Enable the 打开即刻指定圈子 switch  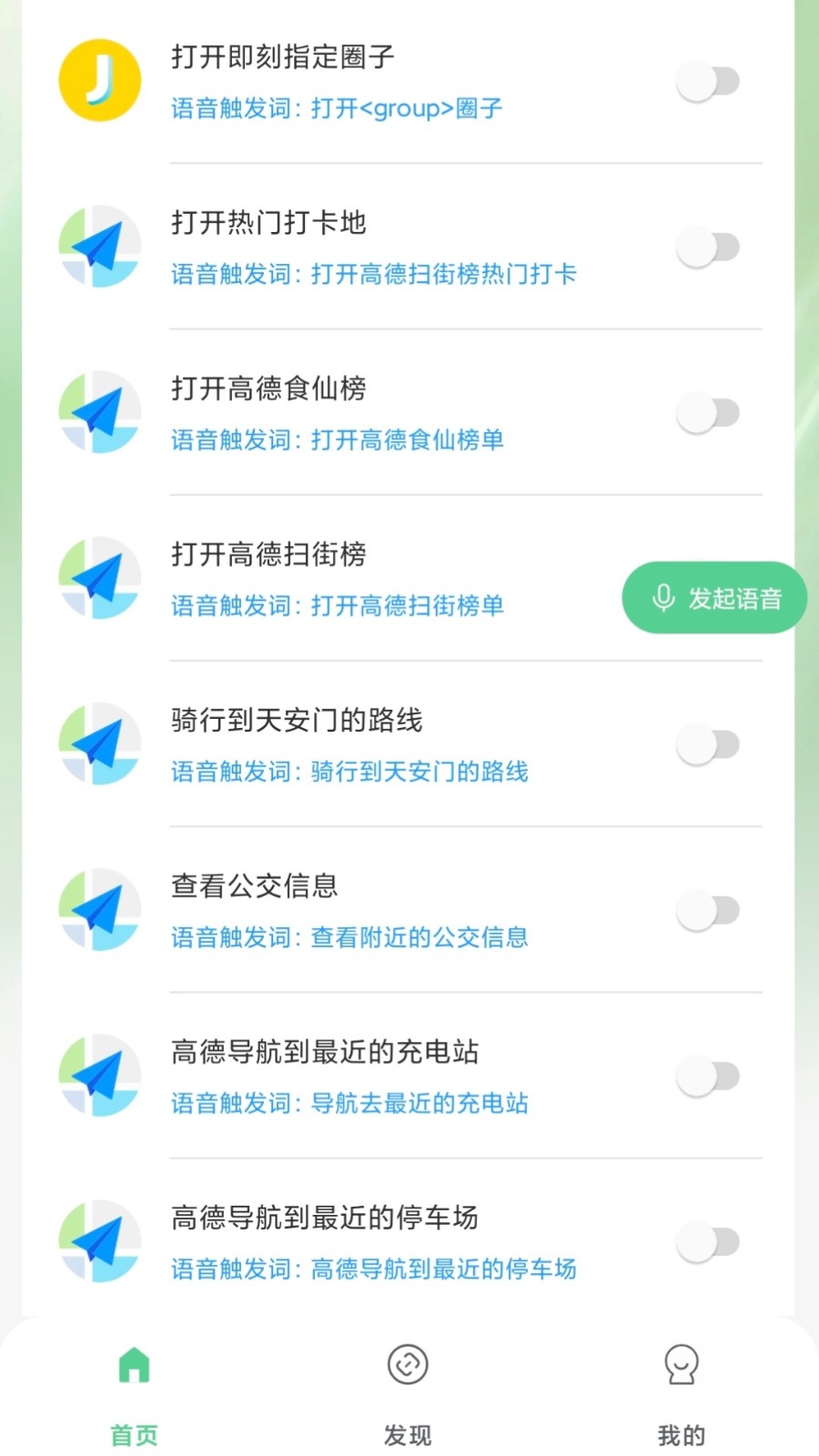(708, 82)
